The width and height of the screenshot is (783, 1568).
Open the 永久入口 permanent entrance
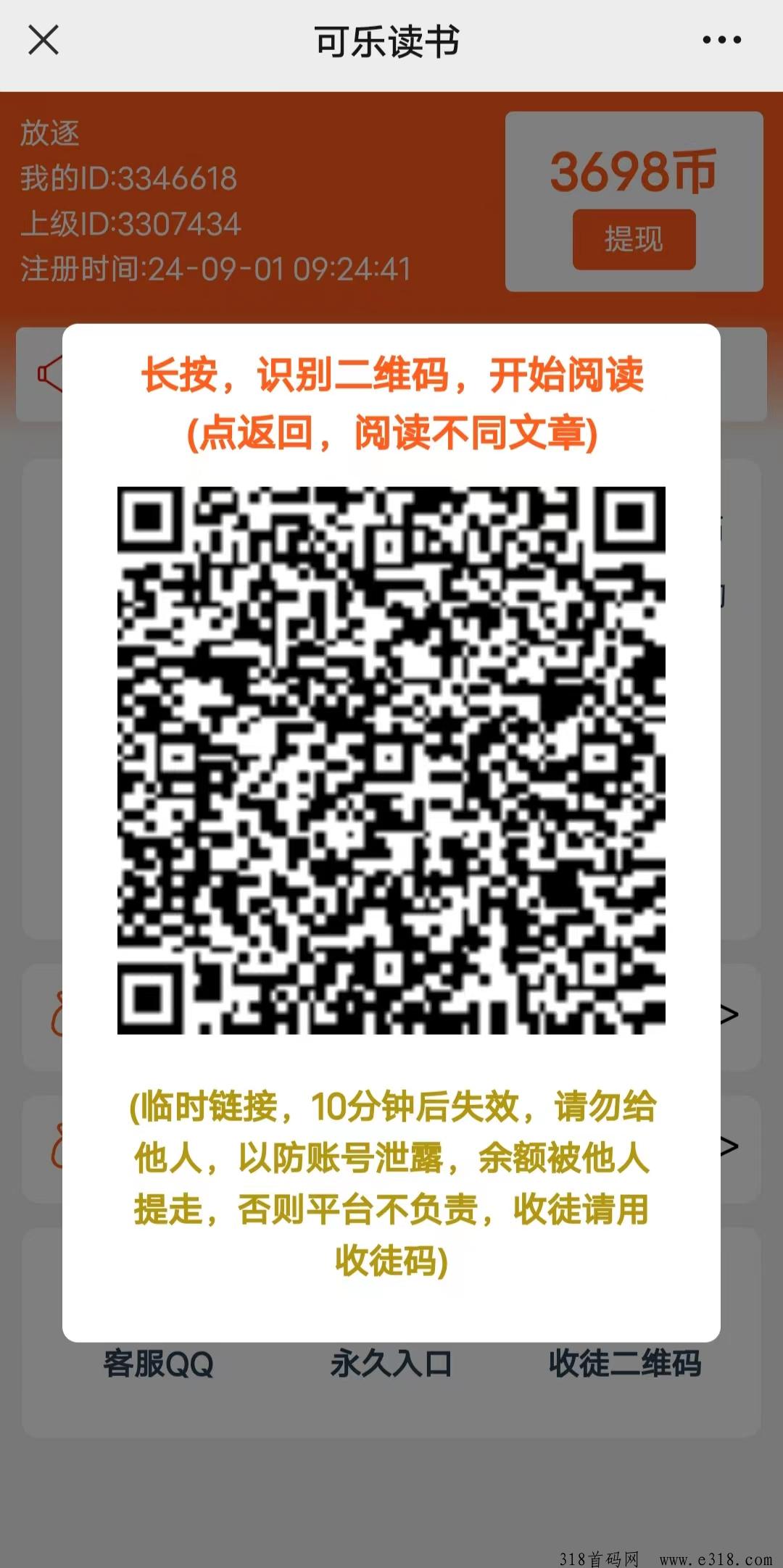coord(391,1364)
